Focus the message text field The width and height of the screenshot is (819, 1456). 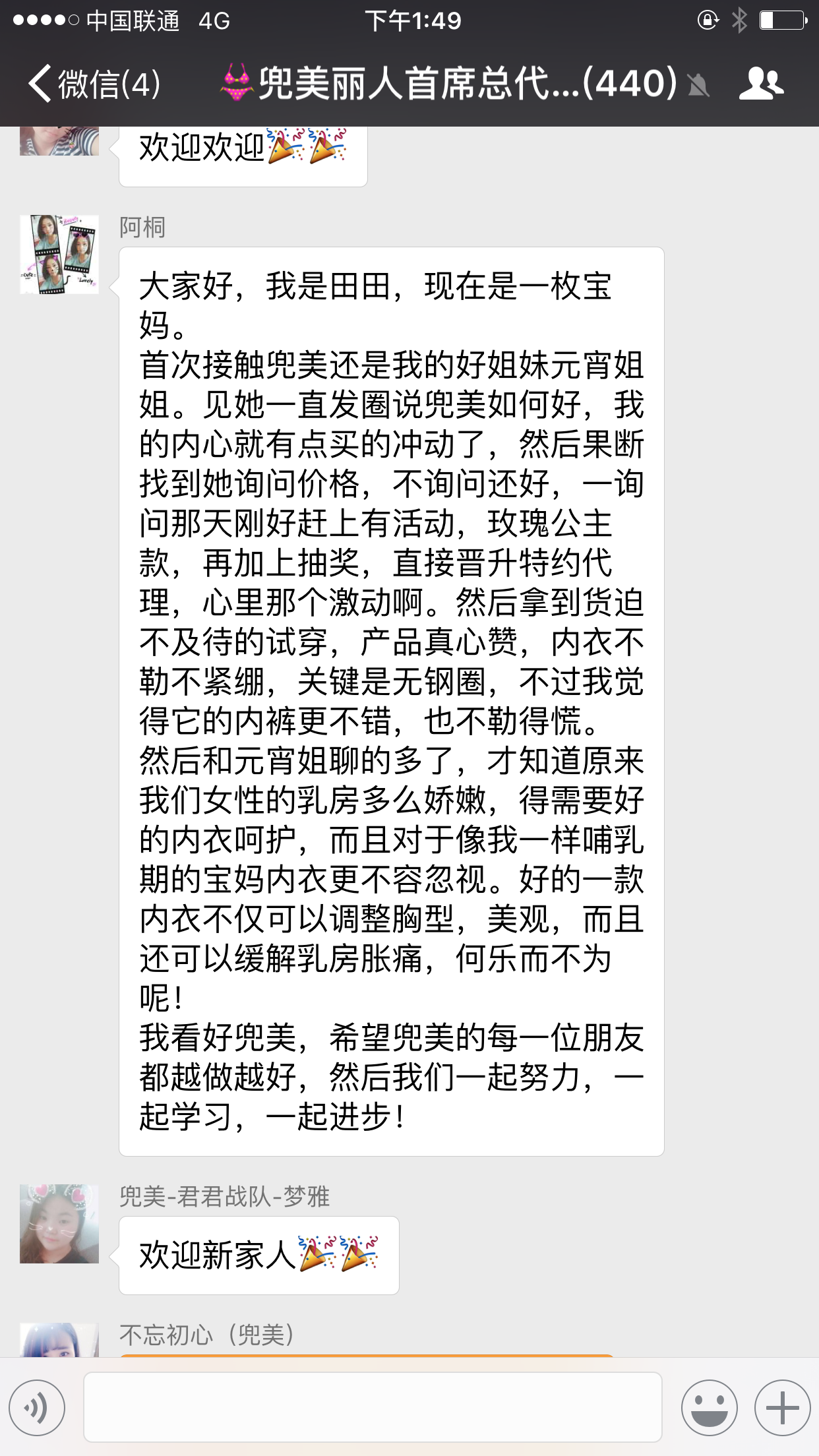[373, 1407]
